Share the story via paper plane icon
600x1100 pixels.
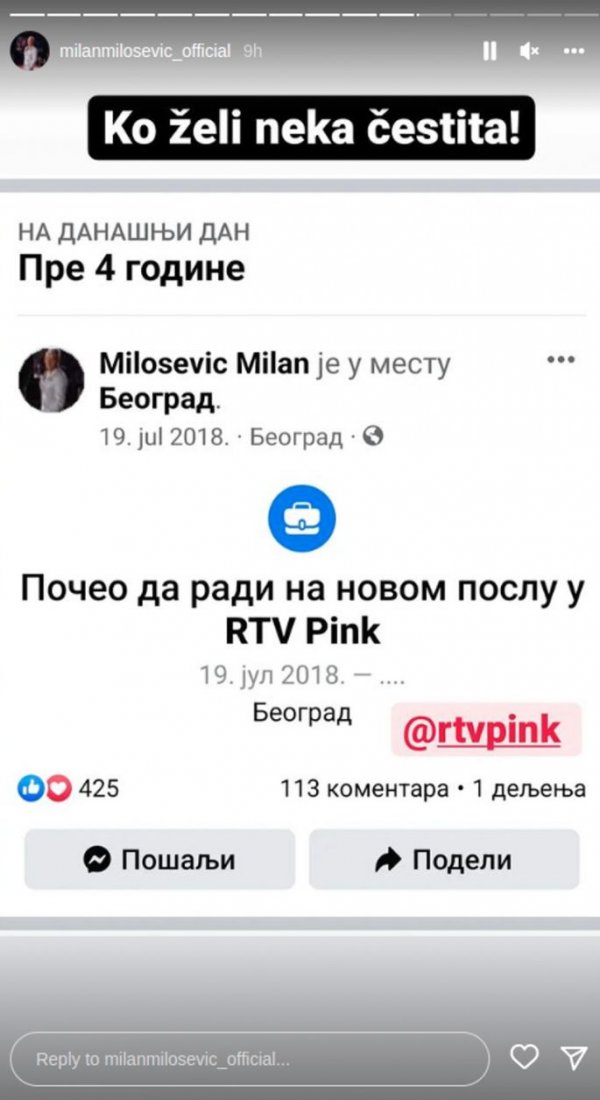click(573, 1058)
